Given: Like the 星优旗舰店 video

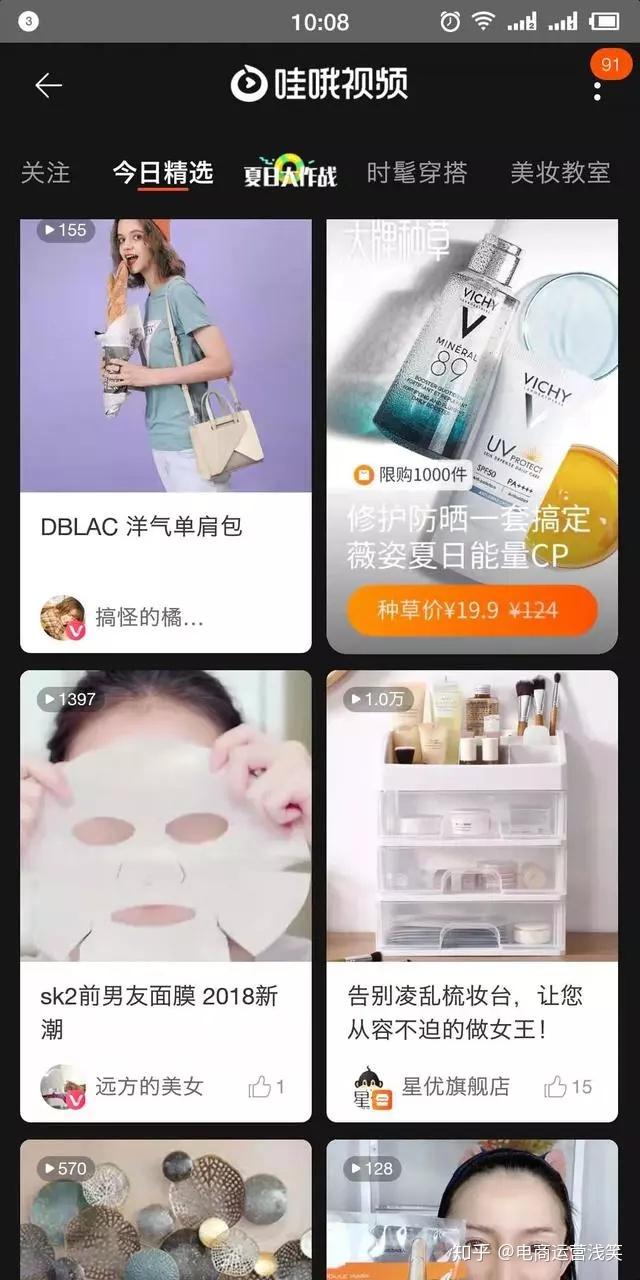Looking at the screenshot, I should click(567, 1086).
